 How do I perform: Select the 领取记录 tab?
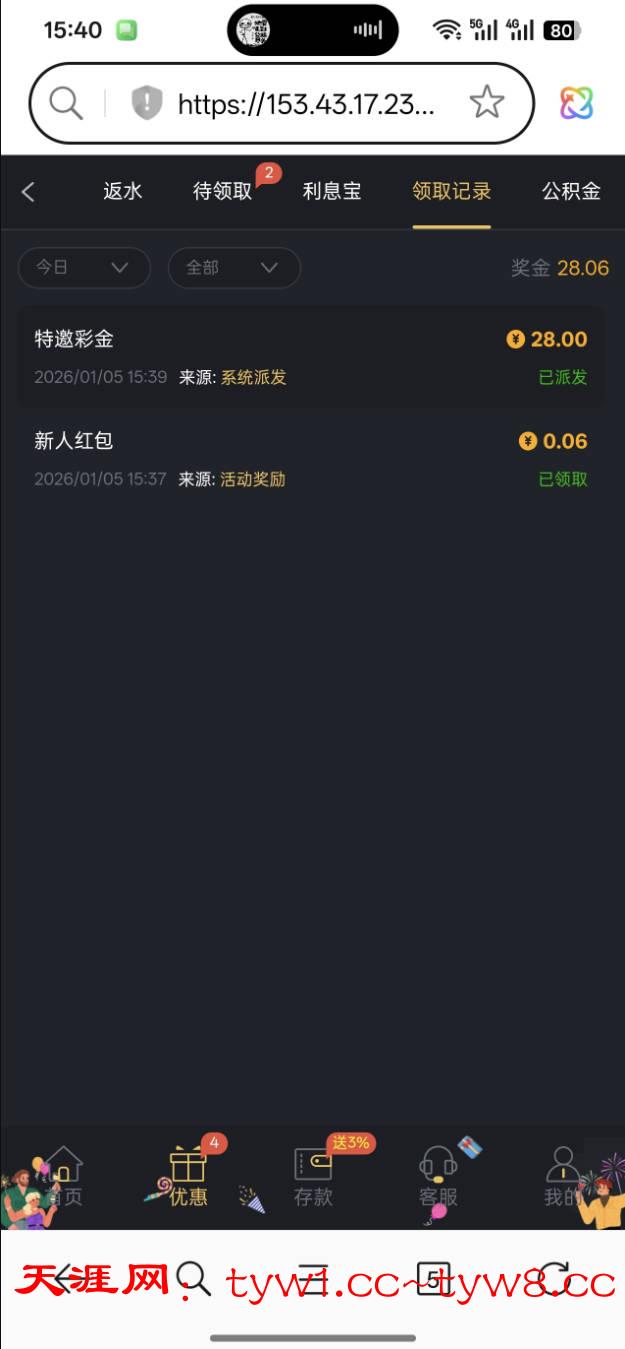pos(452,192)
